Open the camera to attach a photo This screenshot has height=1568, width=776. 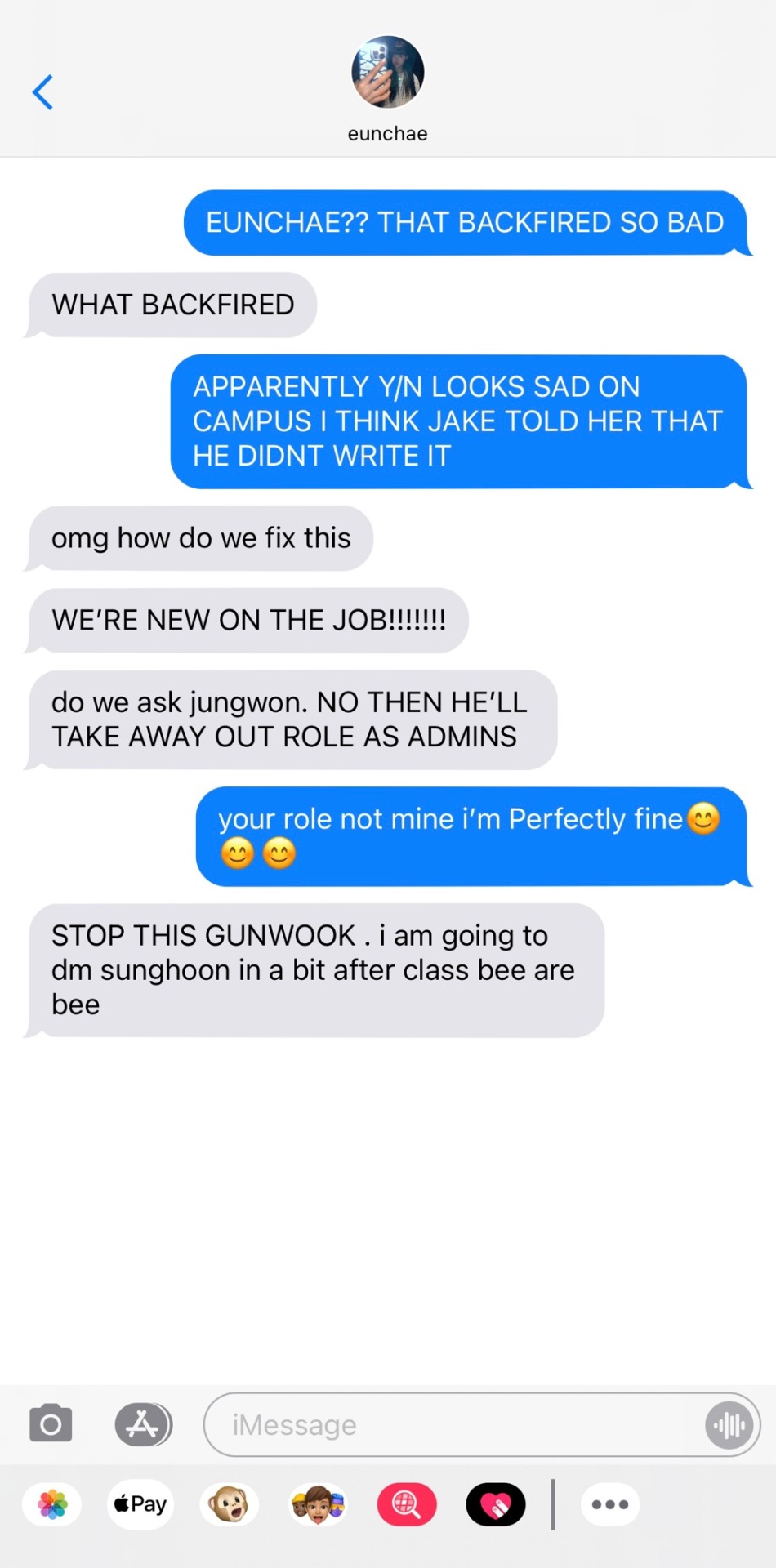[x=51, y=1424]
